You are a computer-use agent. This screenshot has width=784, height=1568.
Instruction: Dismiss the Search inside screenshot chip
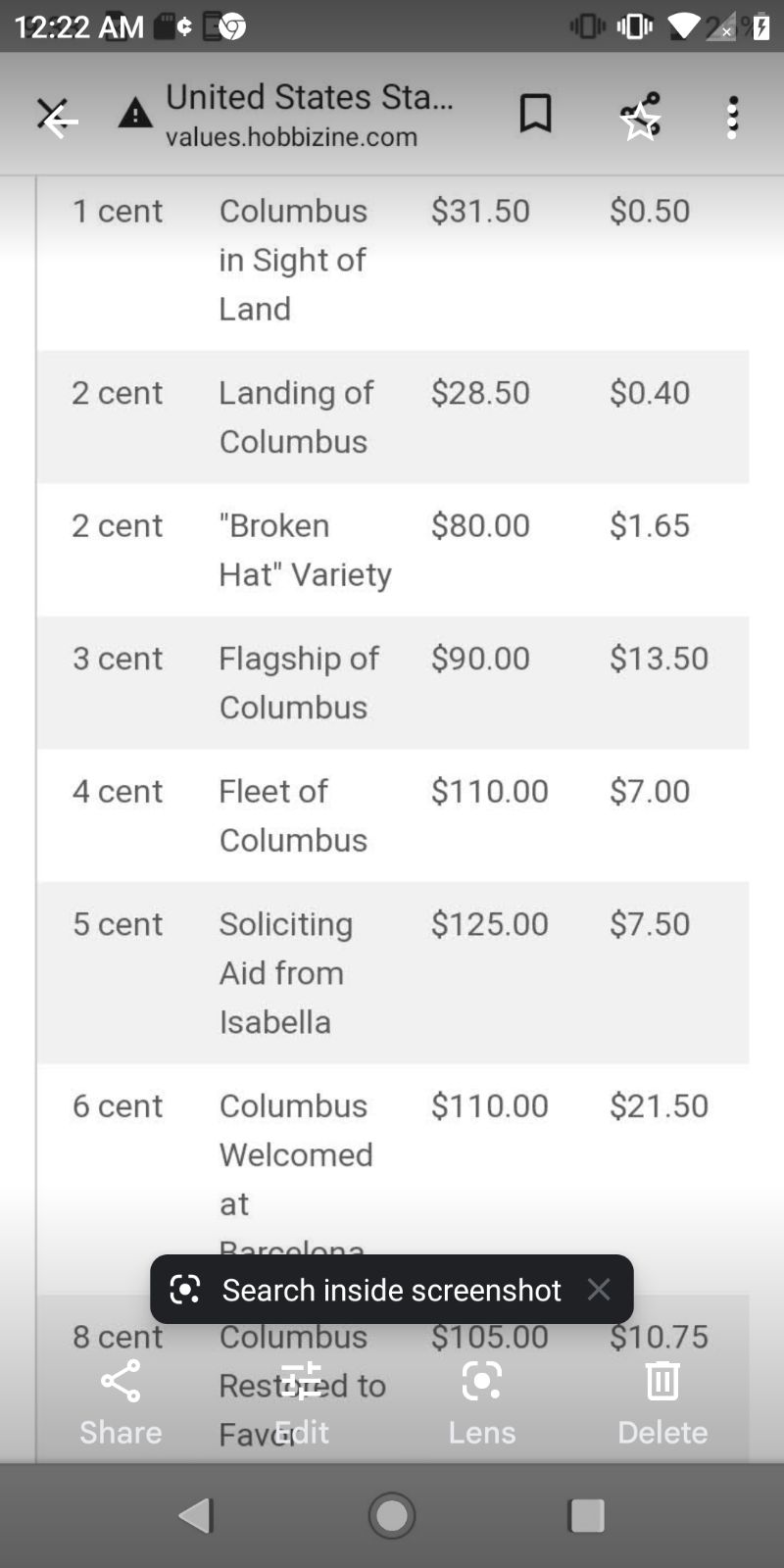(x=599, y=1289)
